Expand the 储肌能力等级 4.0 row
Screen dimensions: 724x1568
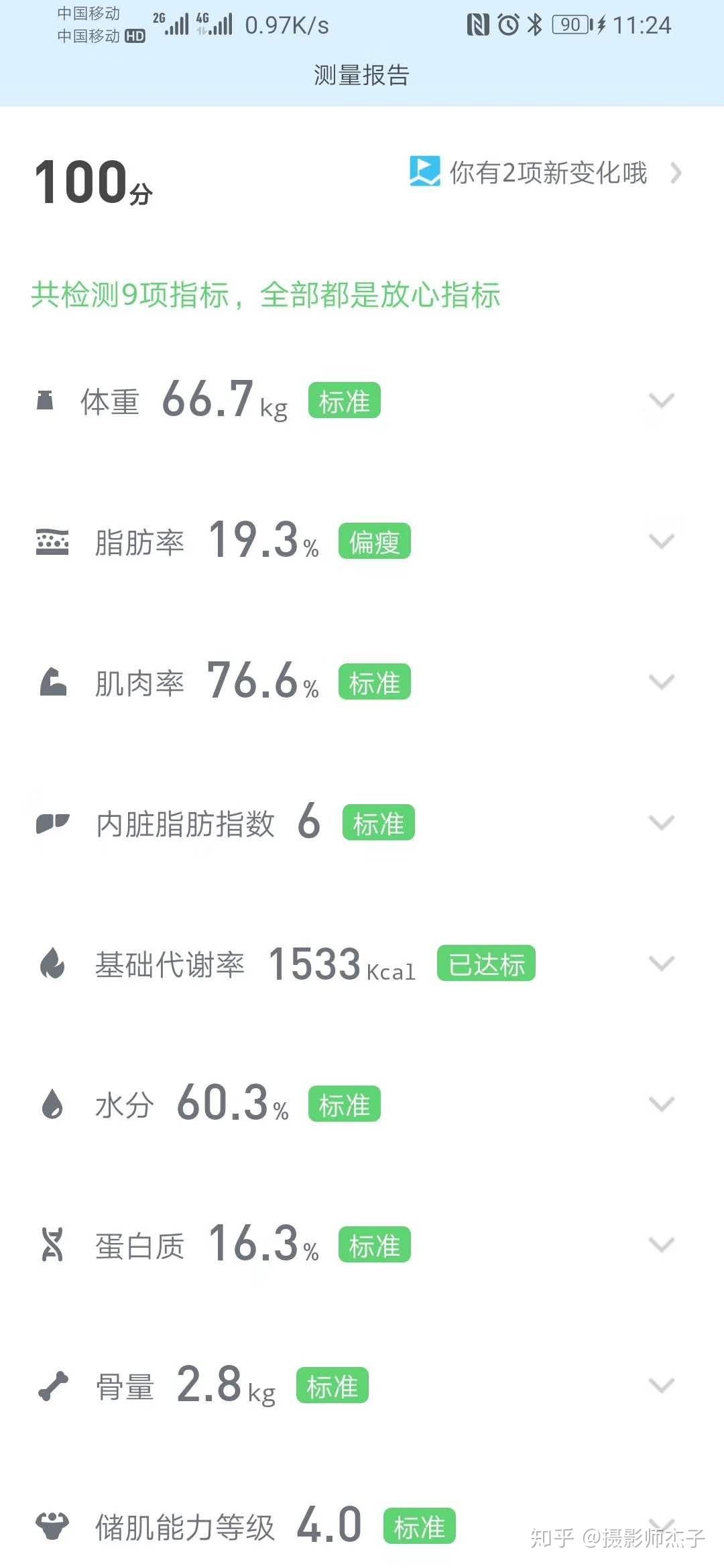pos(661,1524)
